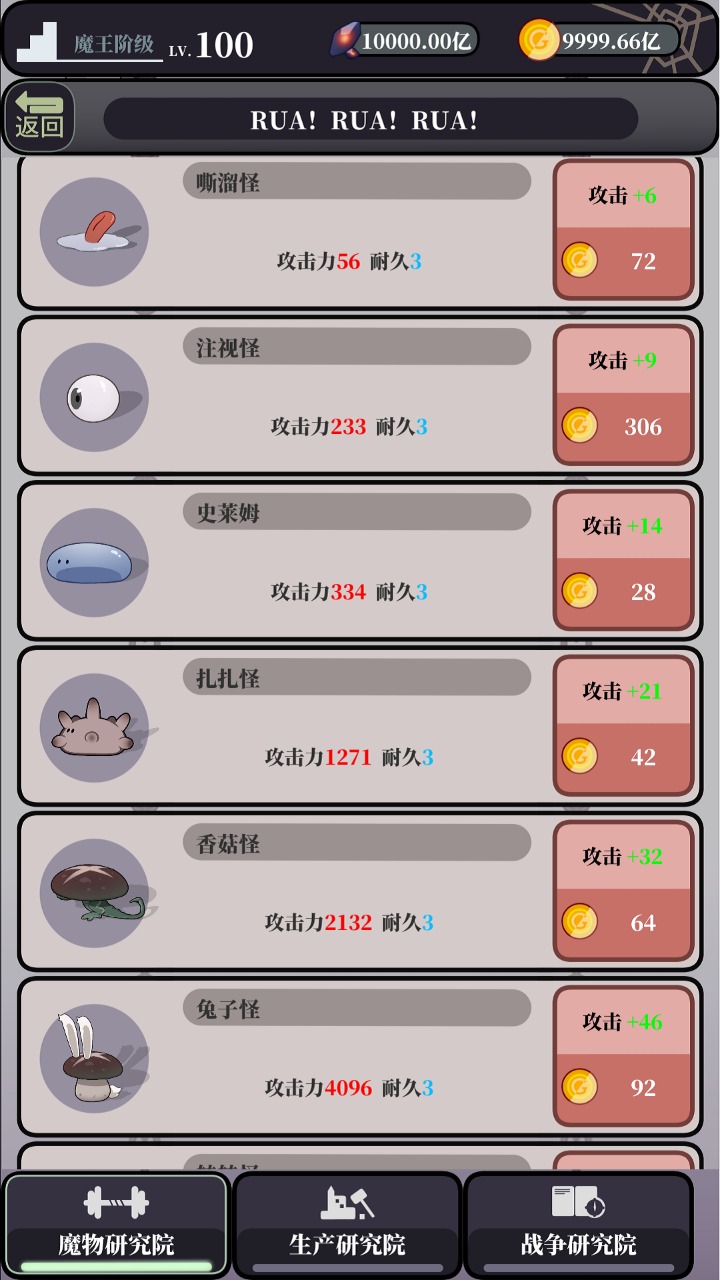Screen dimensions: 720x1280
Task: Buy the 扎扎怪 attack +21 upgrade
Action: click(623, 725)
